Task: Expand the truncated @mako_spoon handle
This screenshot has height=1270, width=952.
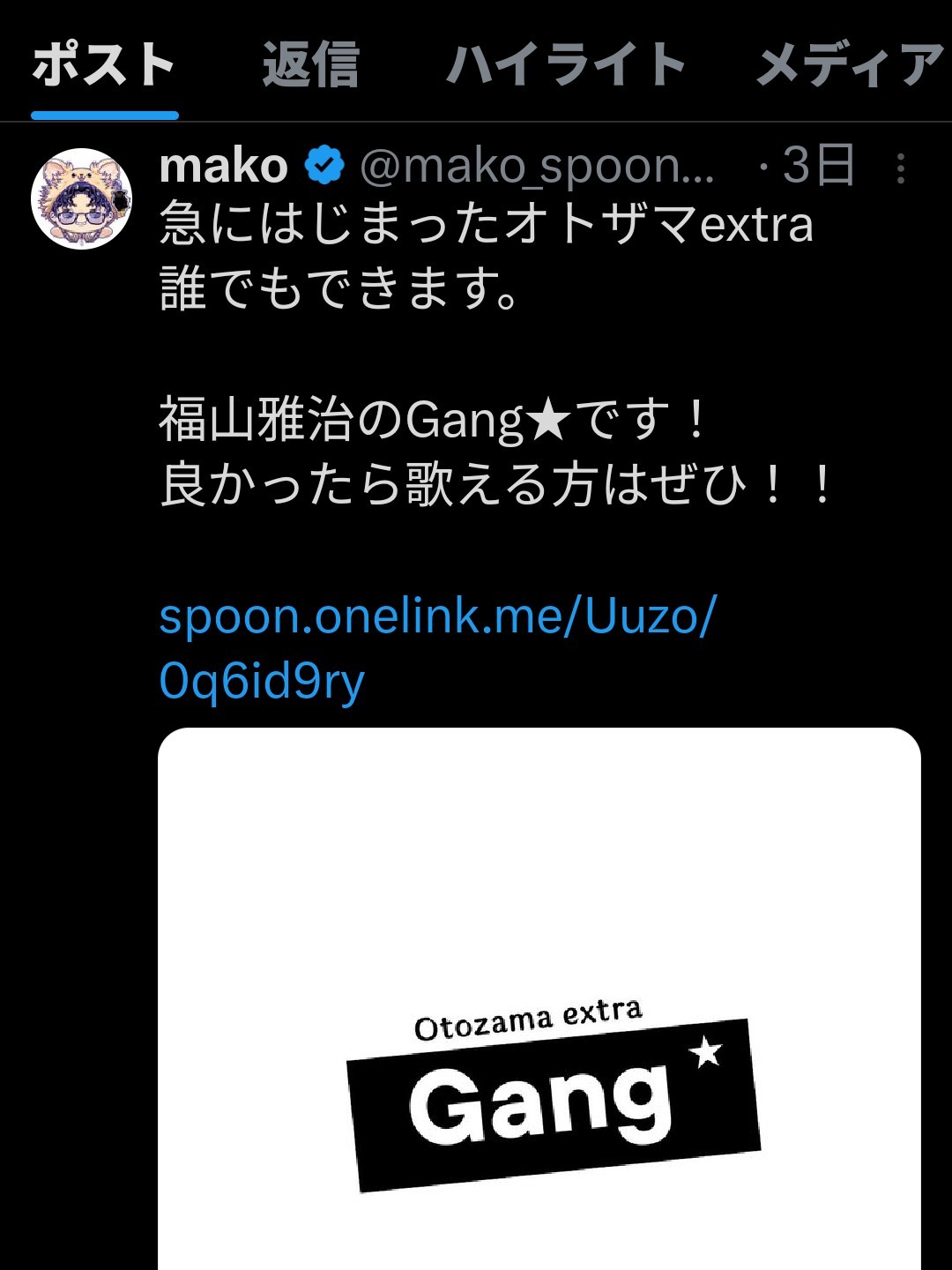Action: tap(538, 166)
